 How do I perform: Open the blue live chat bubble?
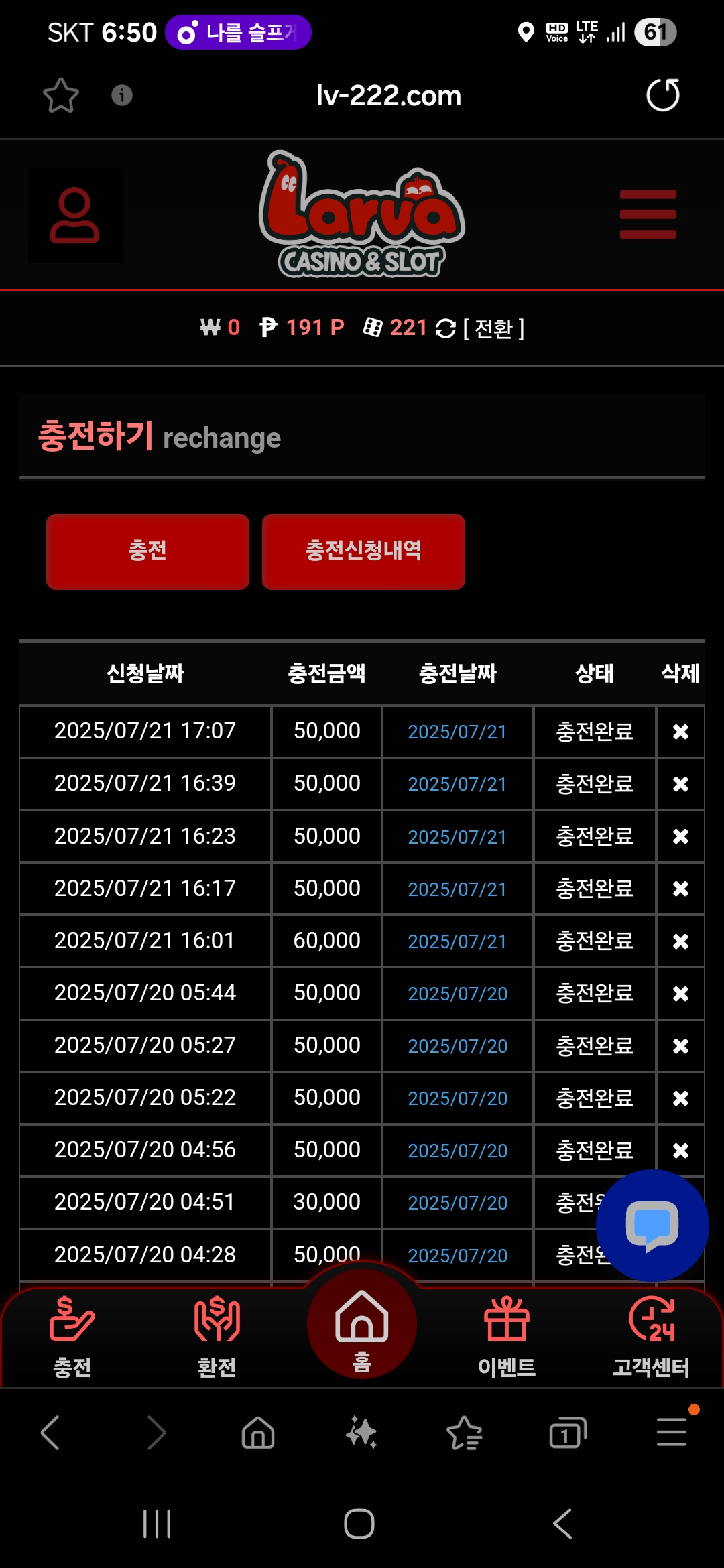[652, 1226]
